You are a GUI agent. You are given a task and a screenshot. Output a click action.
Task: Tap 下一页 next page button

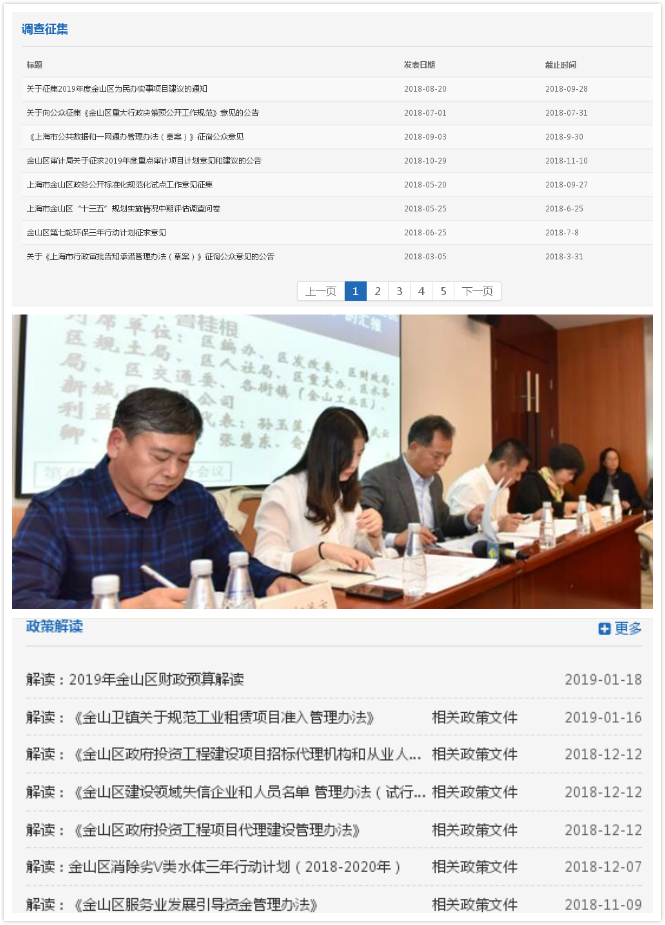[478, 291]
